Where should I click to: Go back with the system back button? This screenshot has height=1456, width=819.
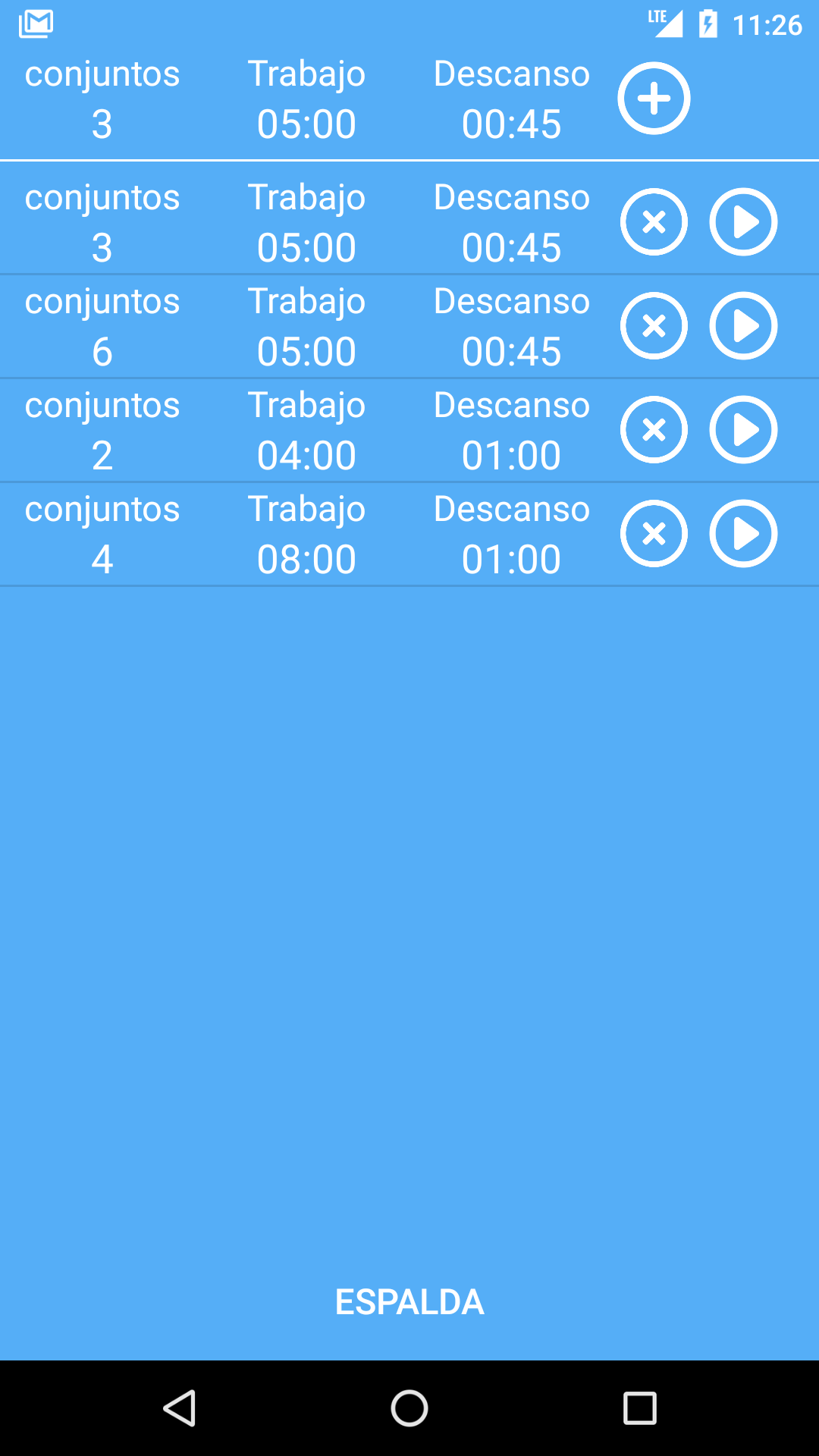click(x=180, y=1408)
